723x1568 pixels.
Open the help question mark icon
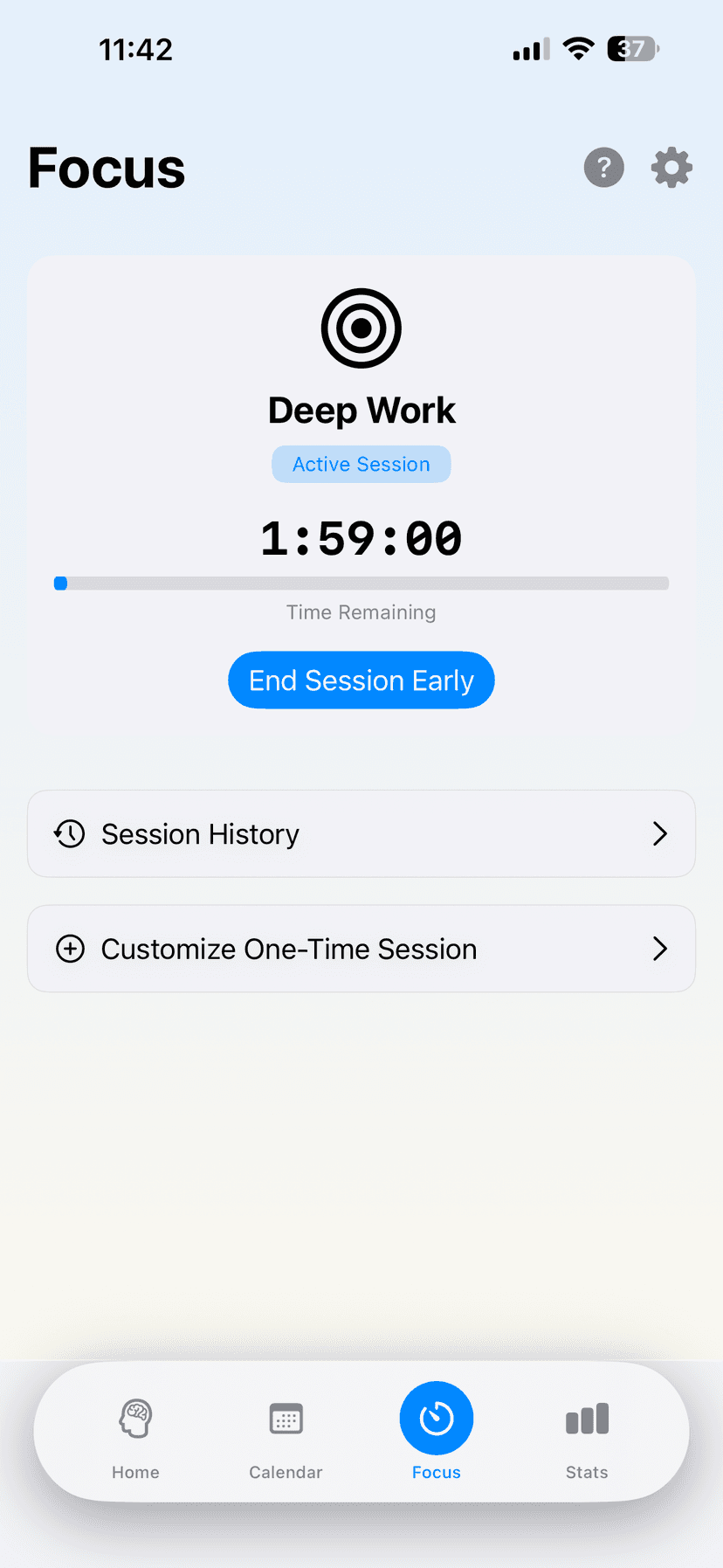point(603,167)
